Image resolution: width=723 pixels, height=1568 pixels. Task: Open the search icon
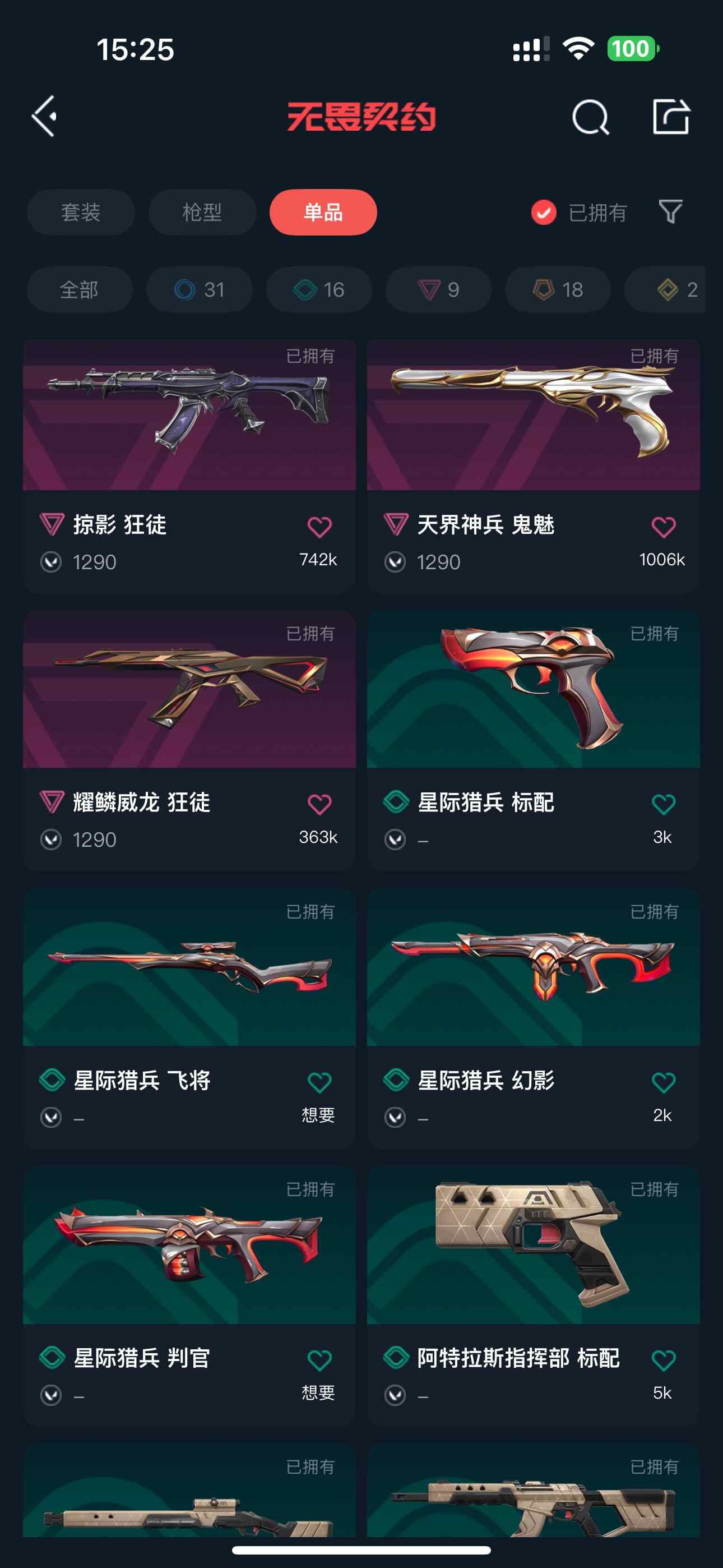590,116
